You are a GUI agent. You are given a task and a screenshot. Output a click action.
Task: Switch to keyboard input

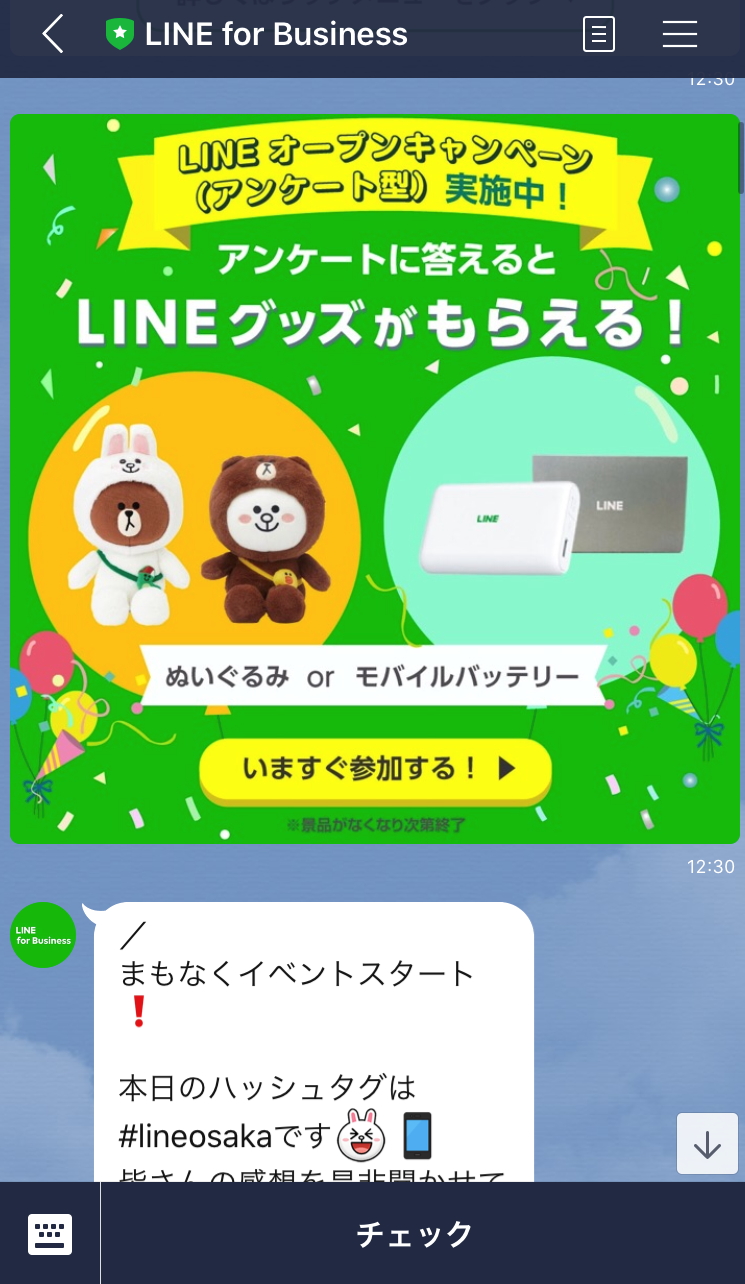point(50,1233)
